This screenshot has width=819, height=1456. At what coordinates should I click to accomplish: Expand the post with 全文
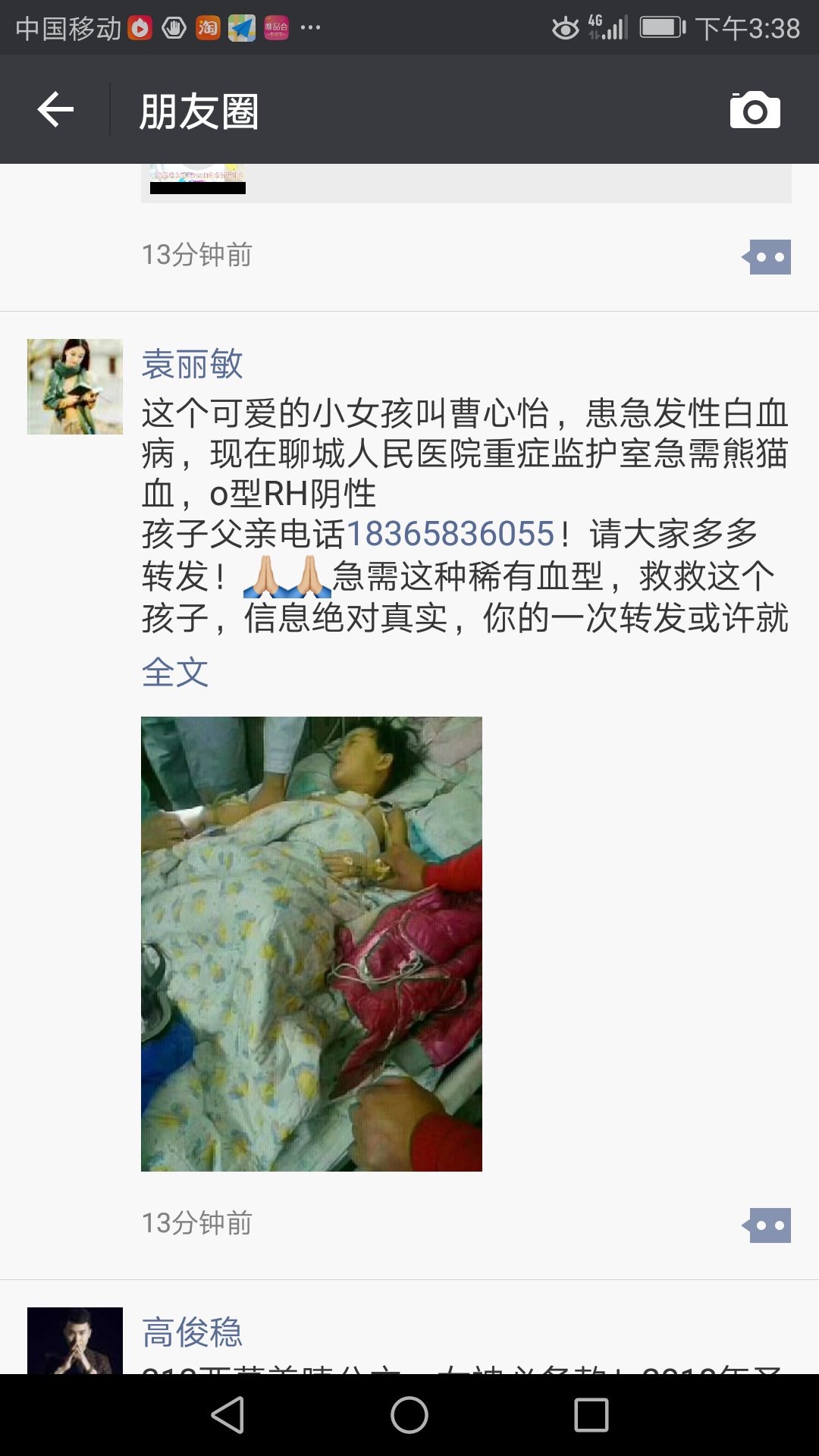point(175,672)
